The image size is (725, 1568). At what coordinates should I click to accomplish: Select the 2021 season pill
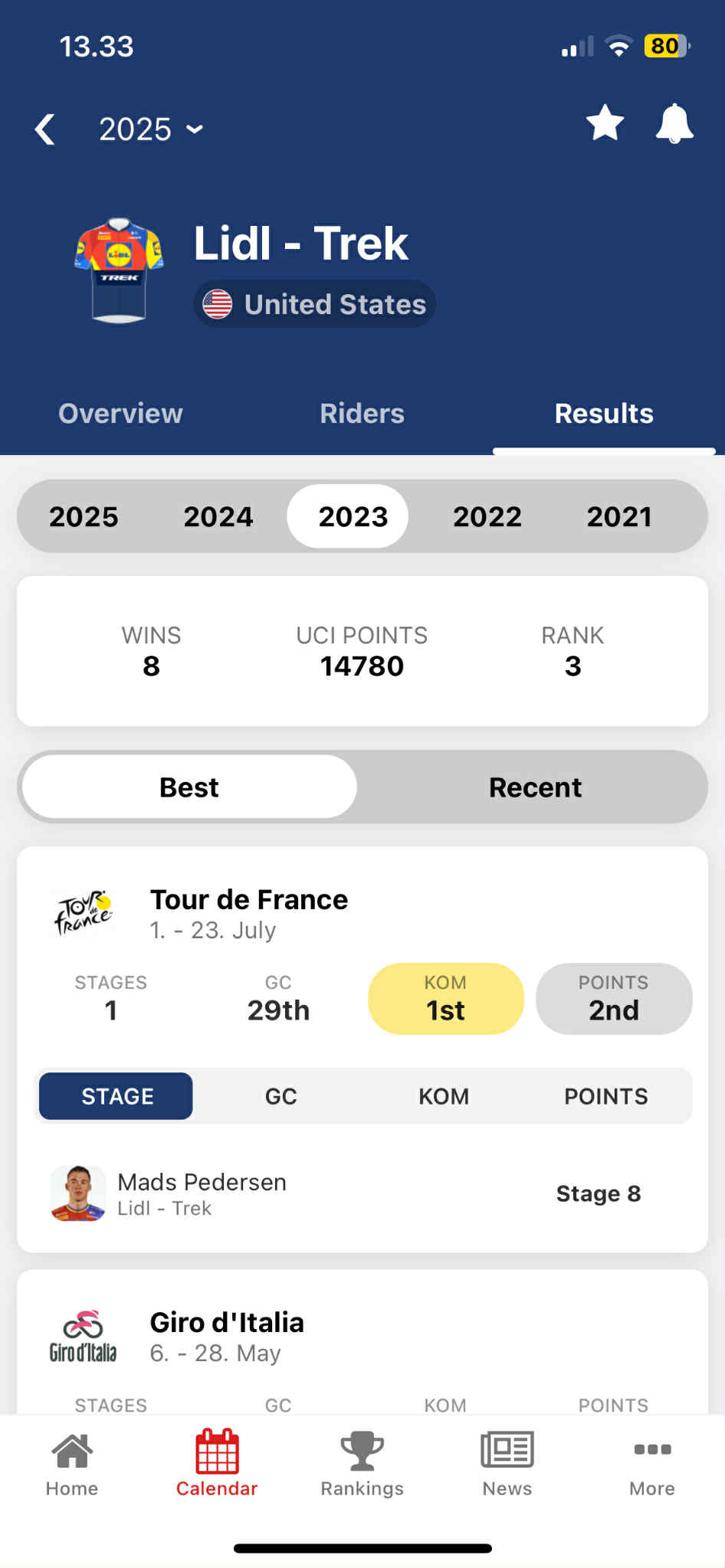[x=619, y=516]
